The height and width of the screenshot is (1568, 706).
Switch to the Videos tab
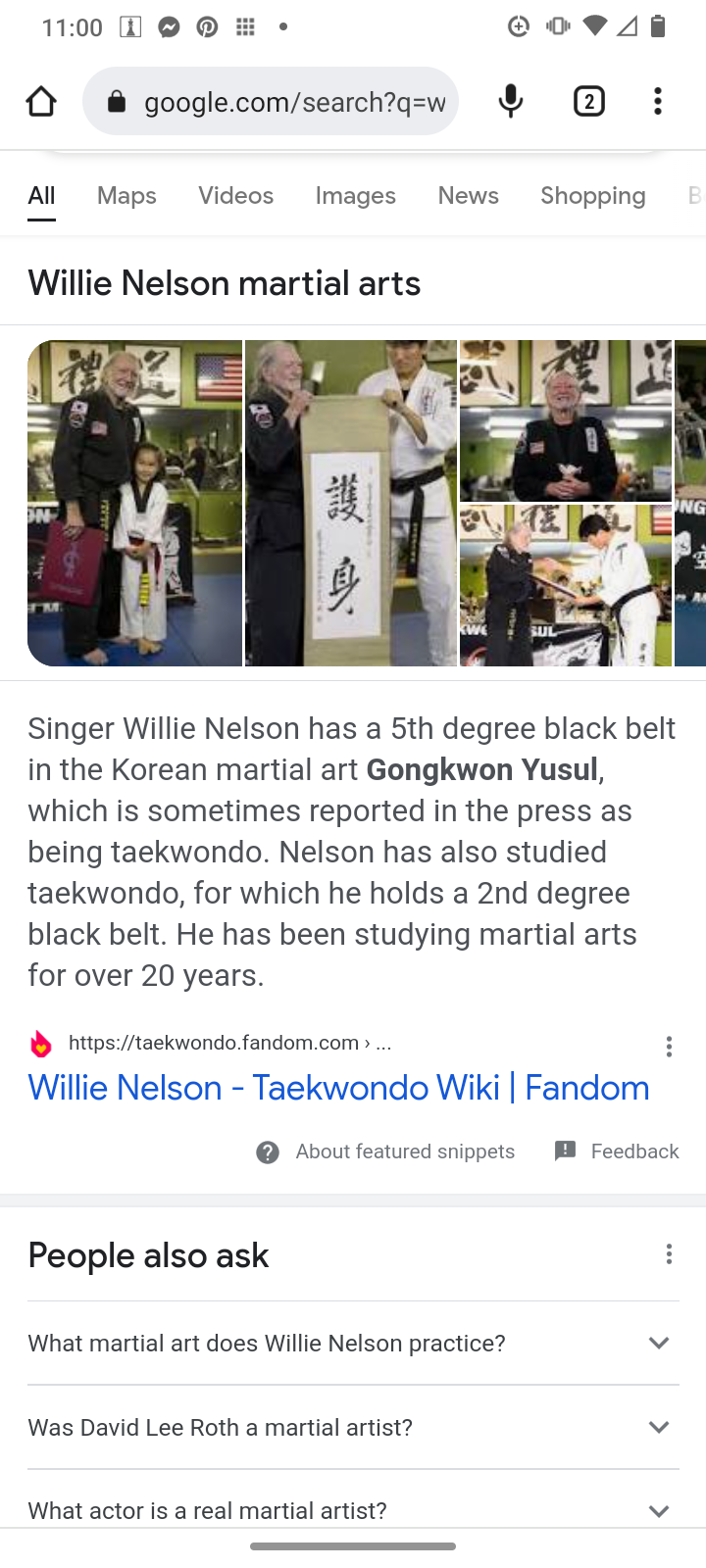[x=235, y=196]
